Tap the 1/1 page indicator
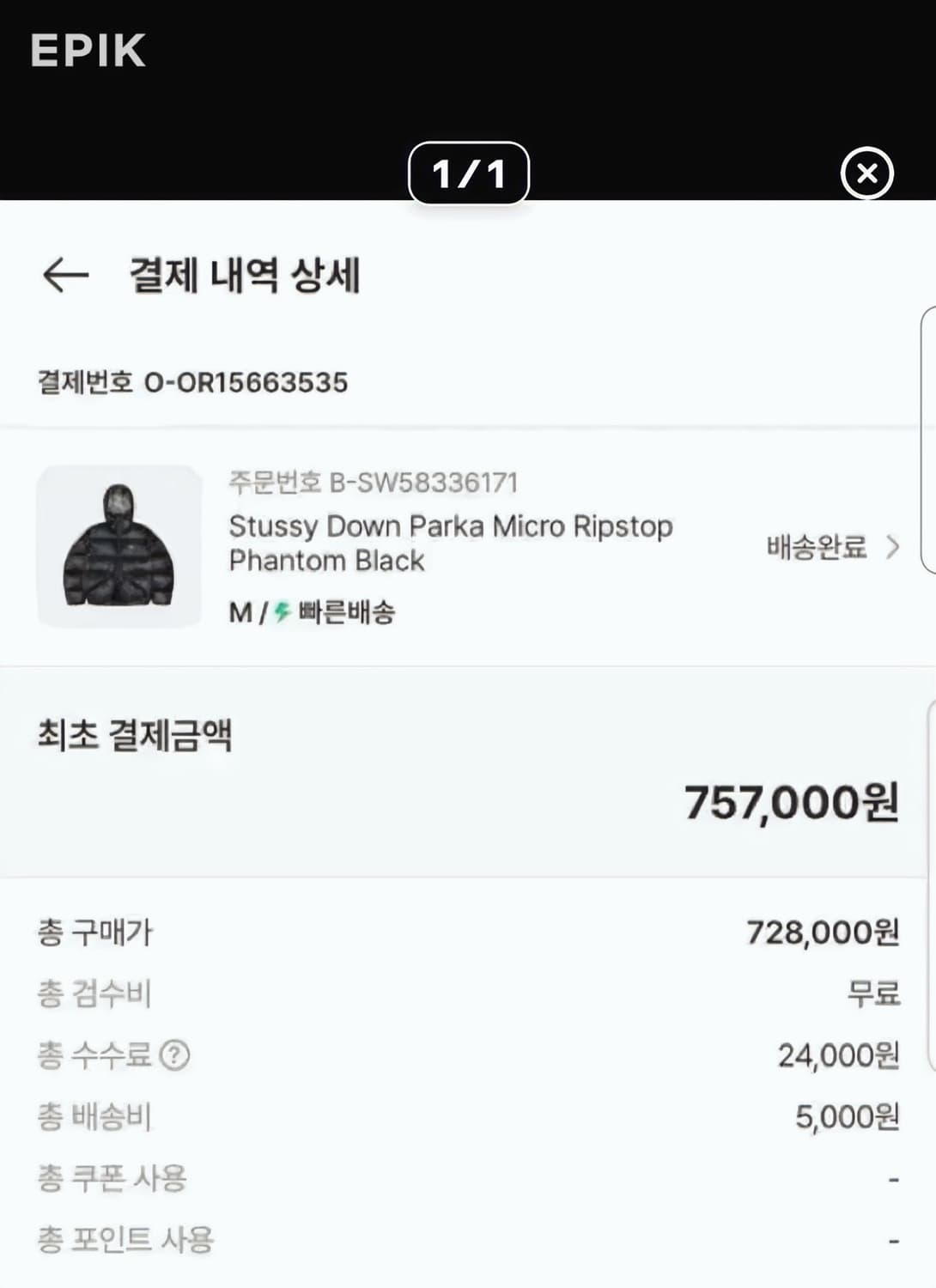The width and height of the screenshot is (936, 1288). click(x=469, y=172)
